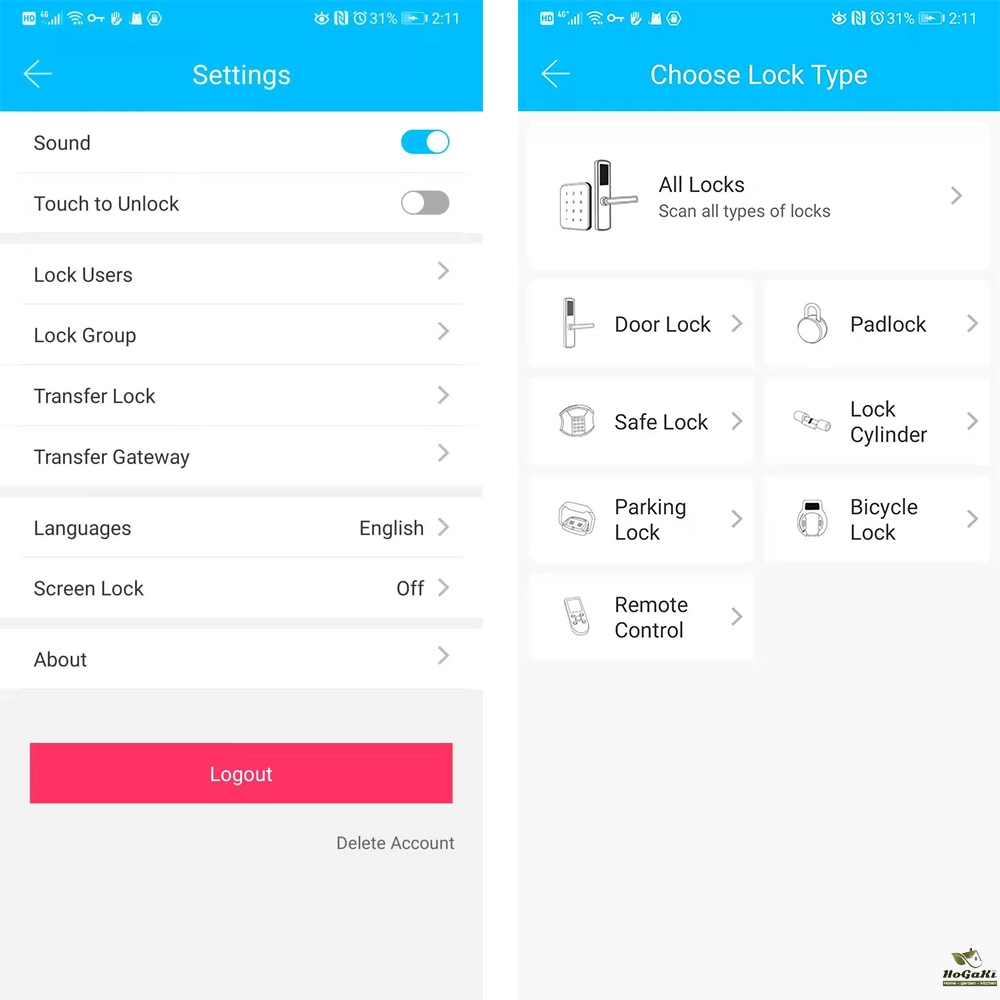Open the About page
The image size is (1000, 1000).
coord(240,659)
